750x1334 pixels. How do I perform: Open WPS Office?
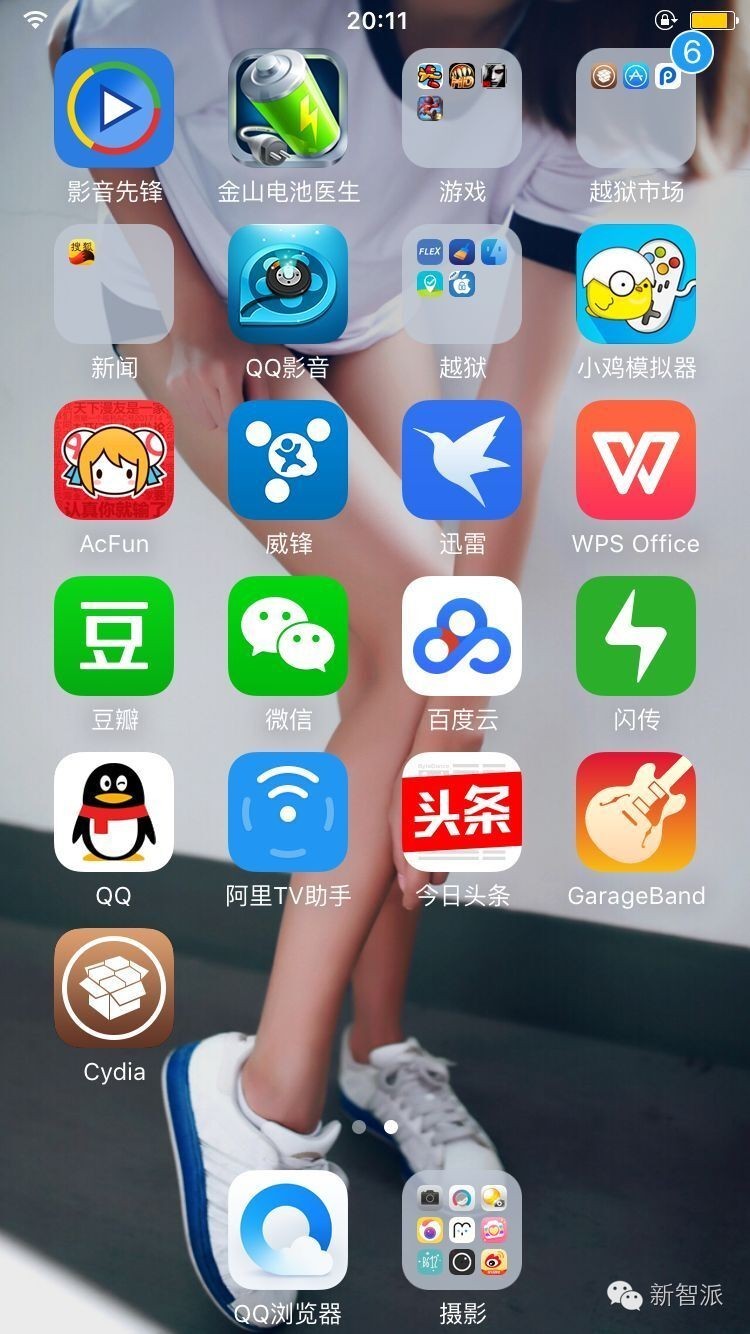[x=636, y=460]
